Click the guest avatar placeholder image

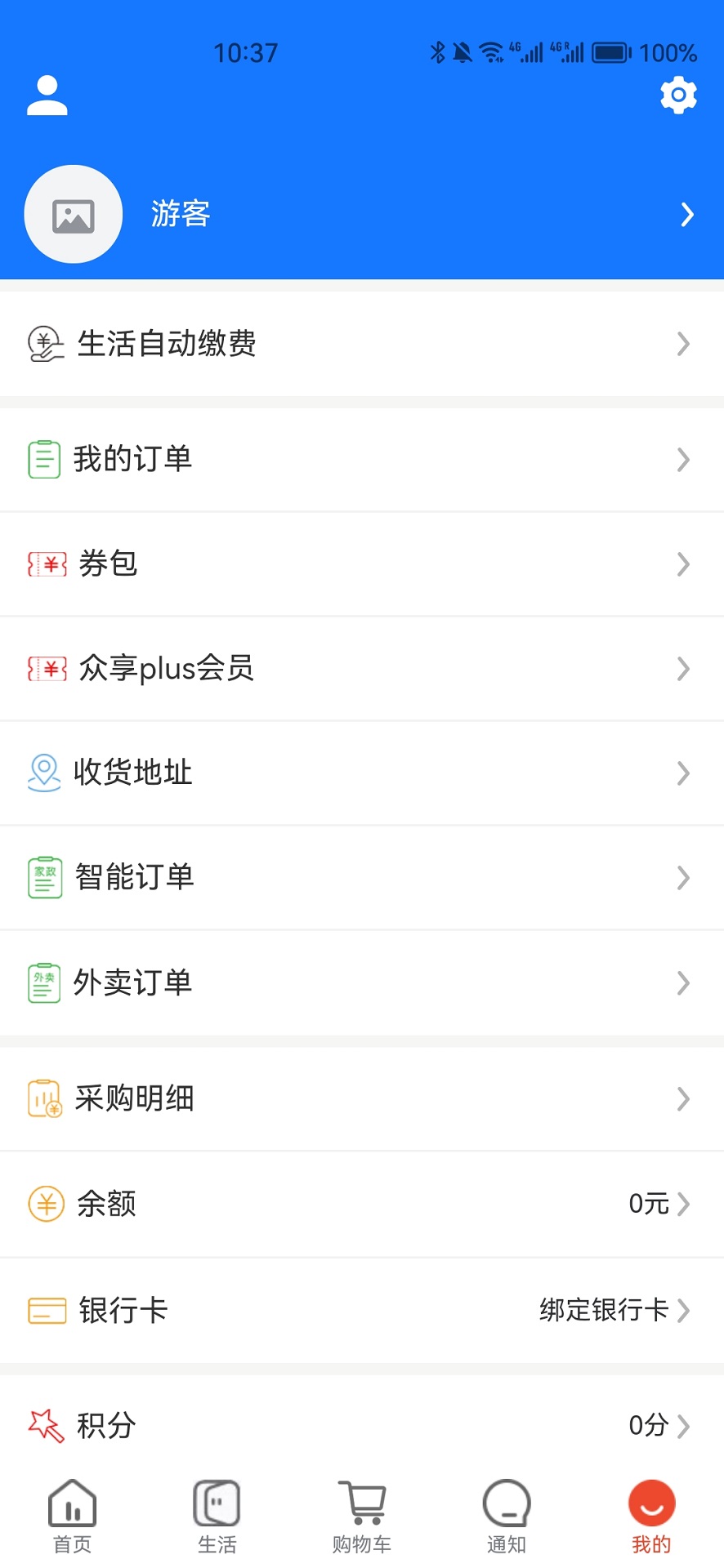(x=73, y=214)
